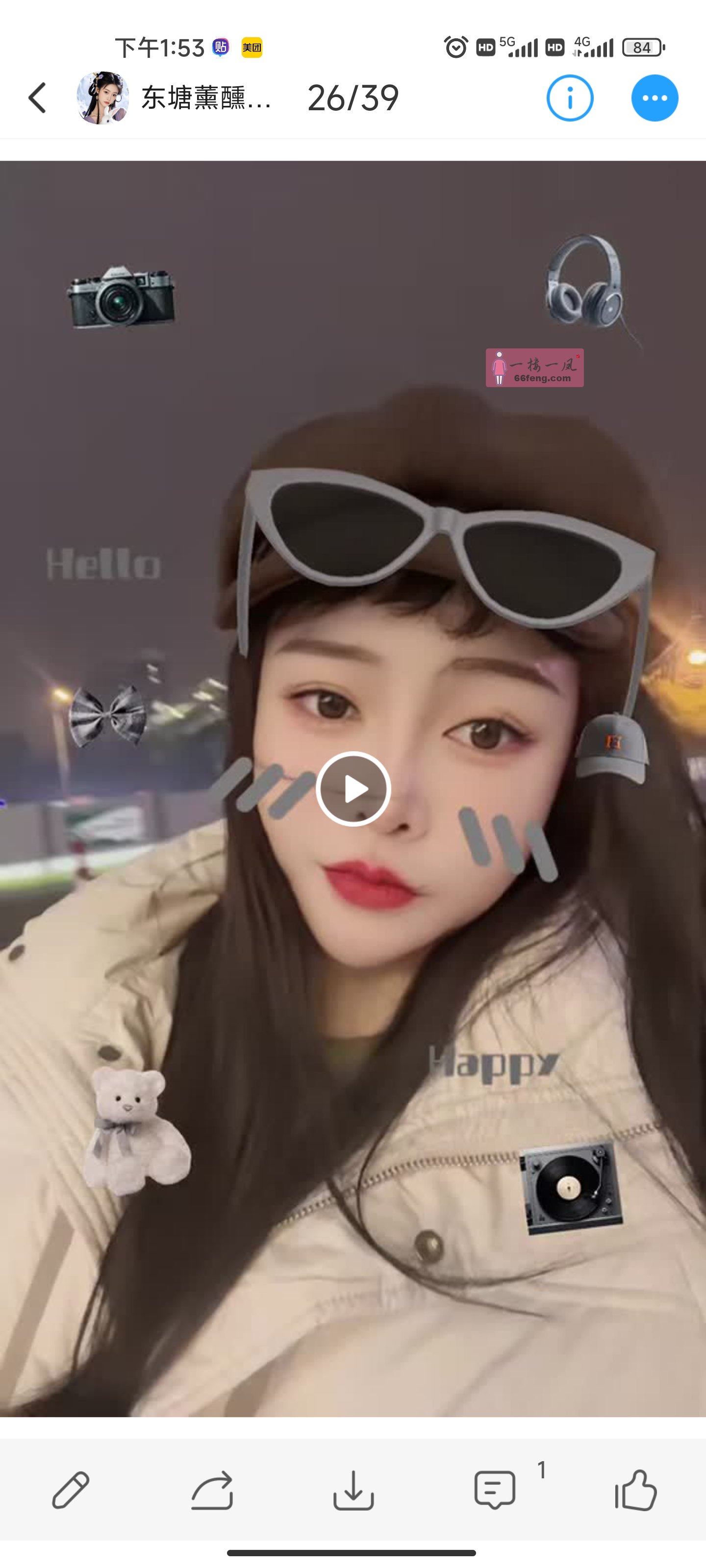Open the three-dot more options menu
The width and height of the screenshot is (706, 1568).
point(654,98)
